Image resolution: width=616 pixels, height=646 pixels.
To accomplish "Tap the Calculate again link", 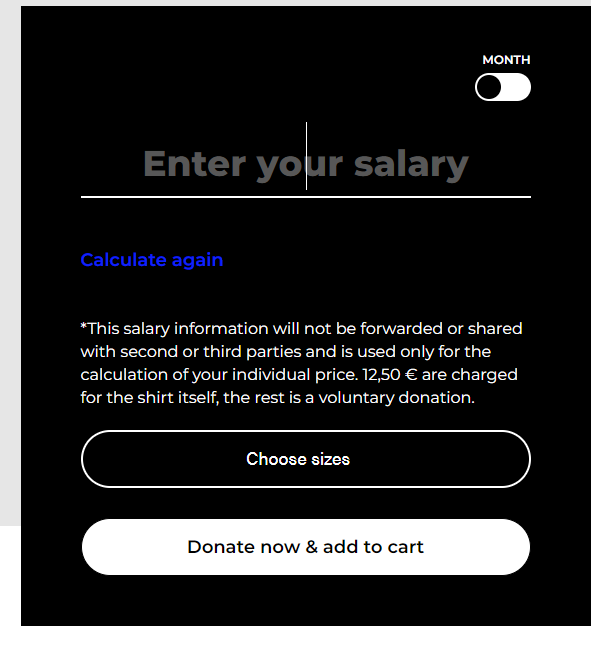I will (x=152, y=260).
